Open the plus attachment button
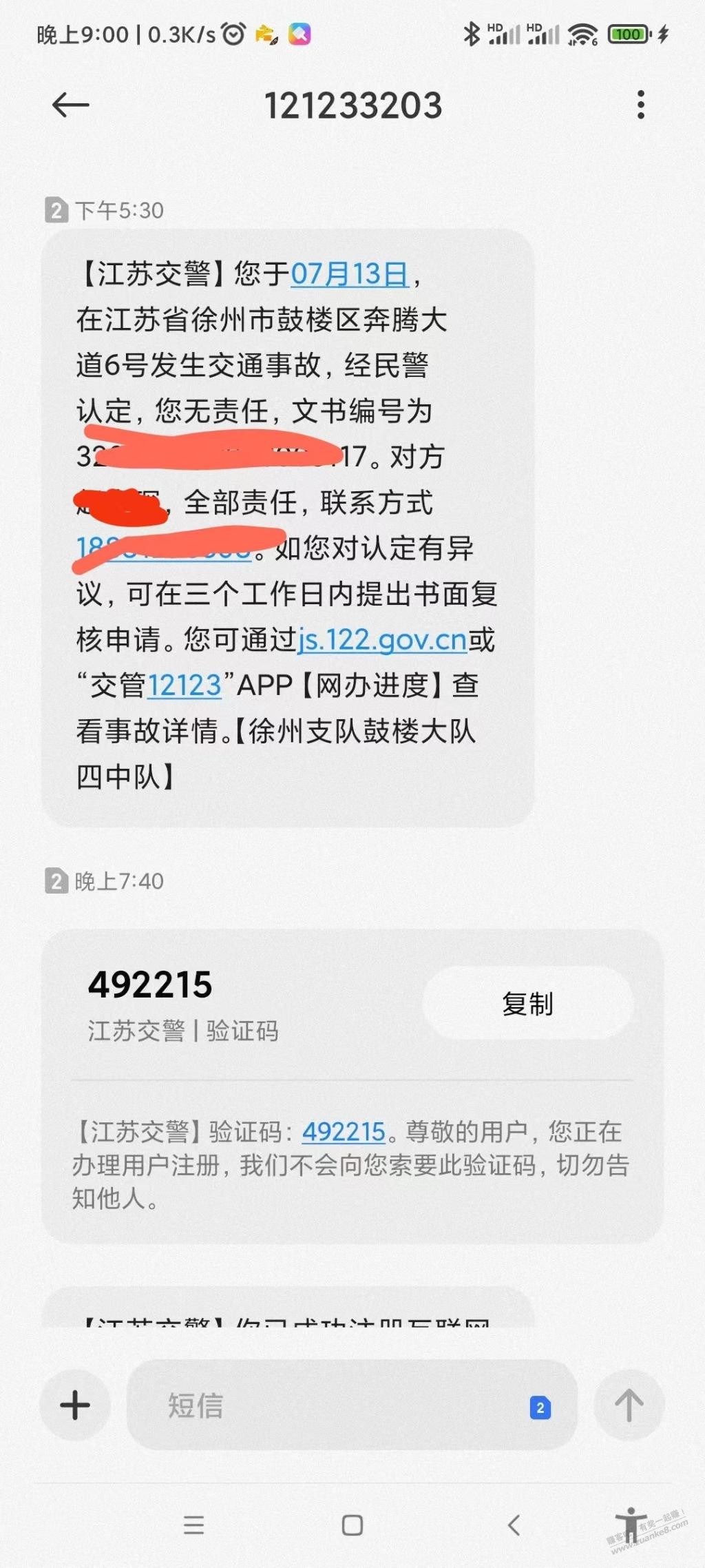The height and width of the screenshot is (1568, 705). click(76, 1405)
